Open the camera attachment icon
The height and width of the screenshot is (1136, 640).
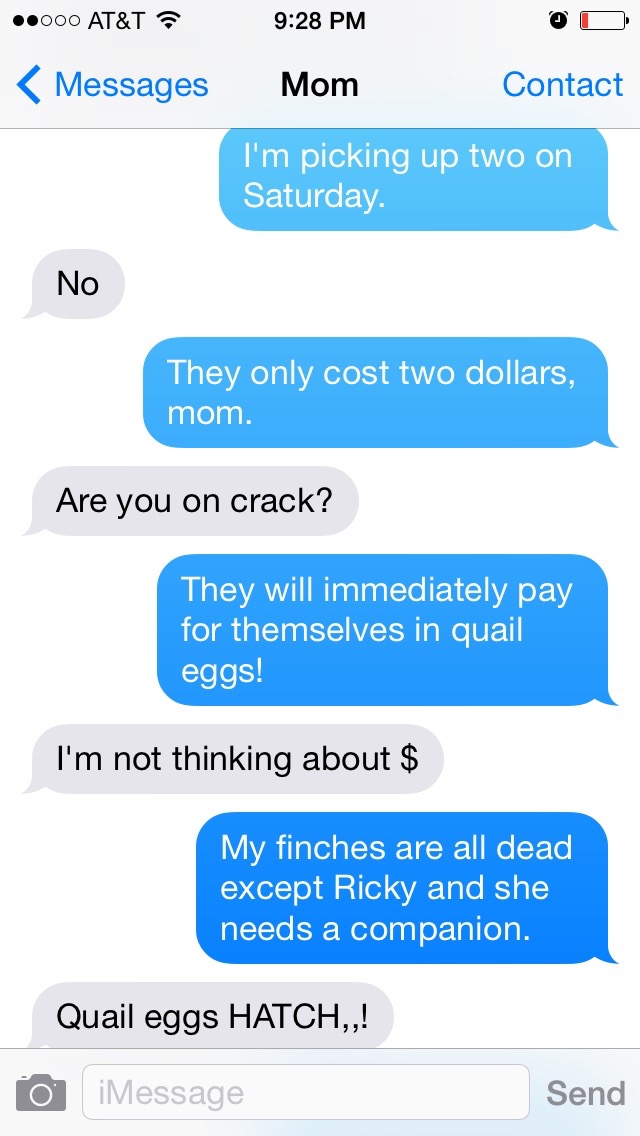(41, 1093)
